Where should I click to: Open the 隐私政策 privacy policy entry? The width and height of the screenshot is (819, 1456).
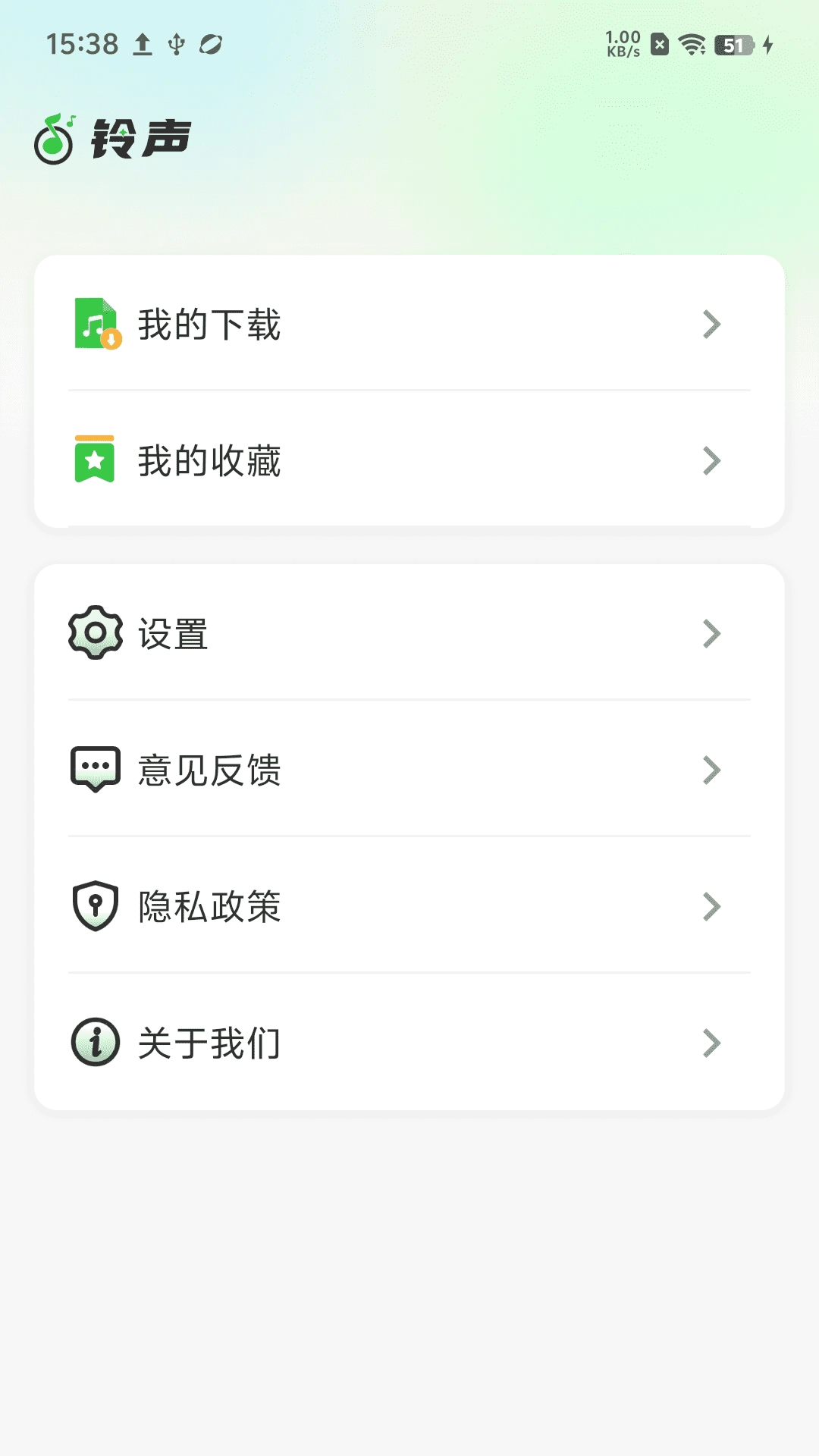(x=711, y=906)
